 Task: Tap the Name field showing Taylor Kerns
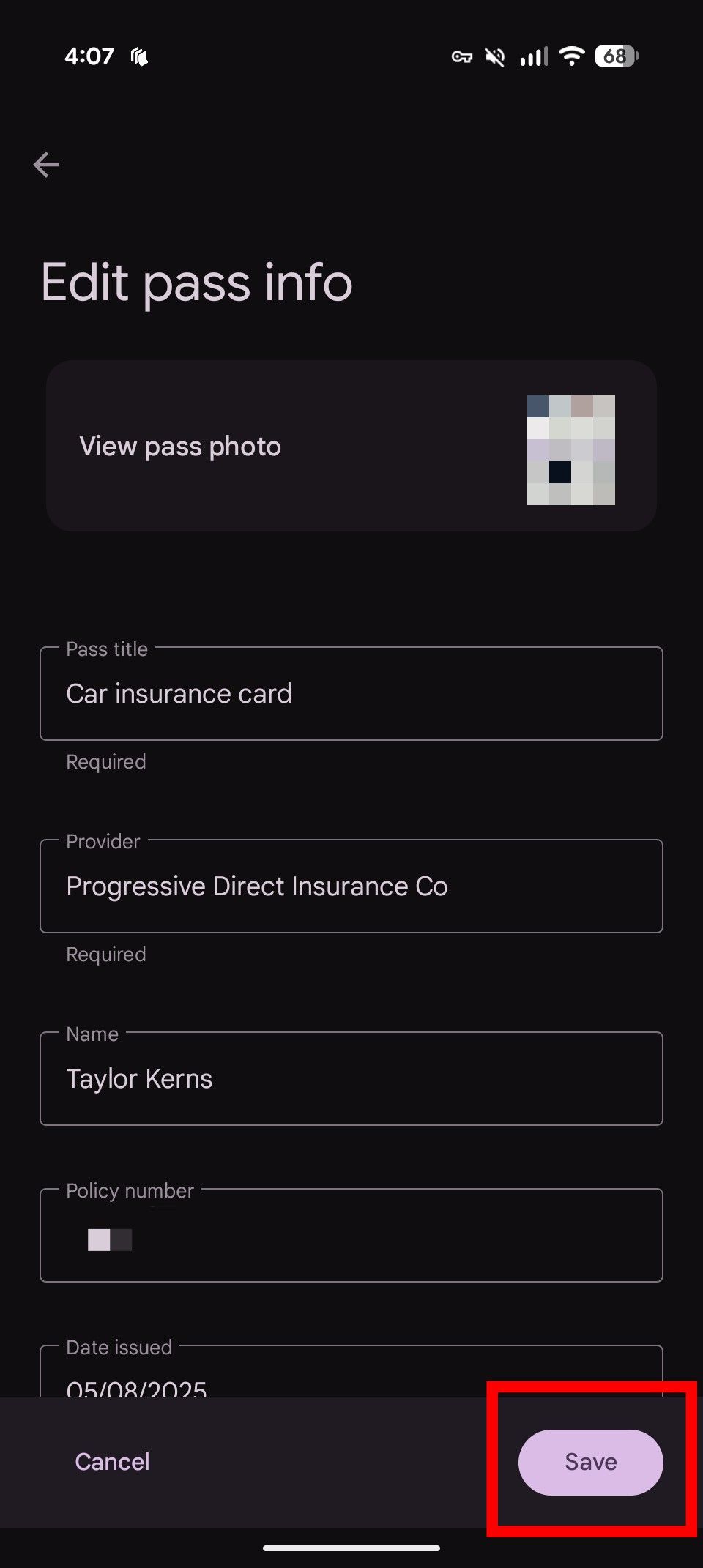351,1078
